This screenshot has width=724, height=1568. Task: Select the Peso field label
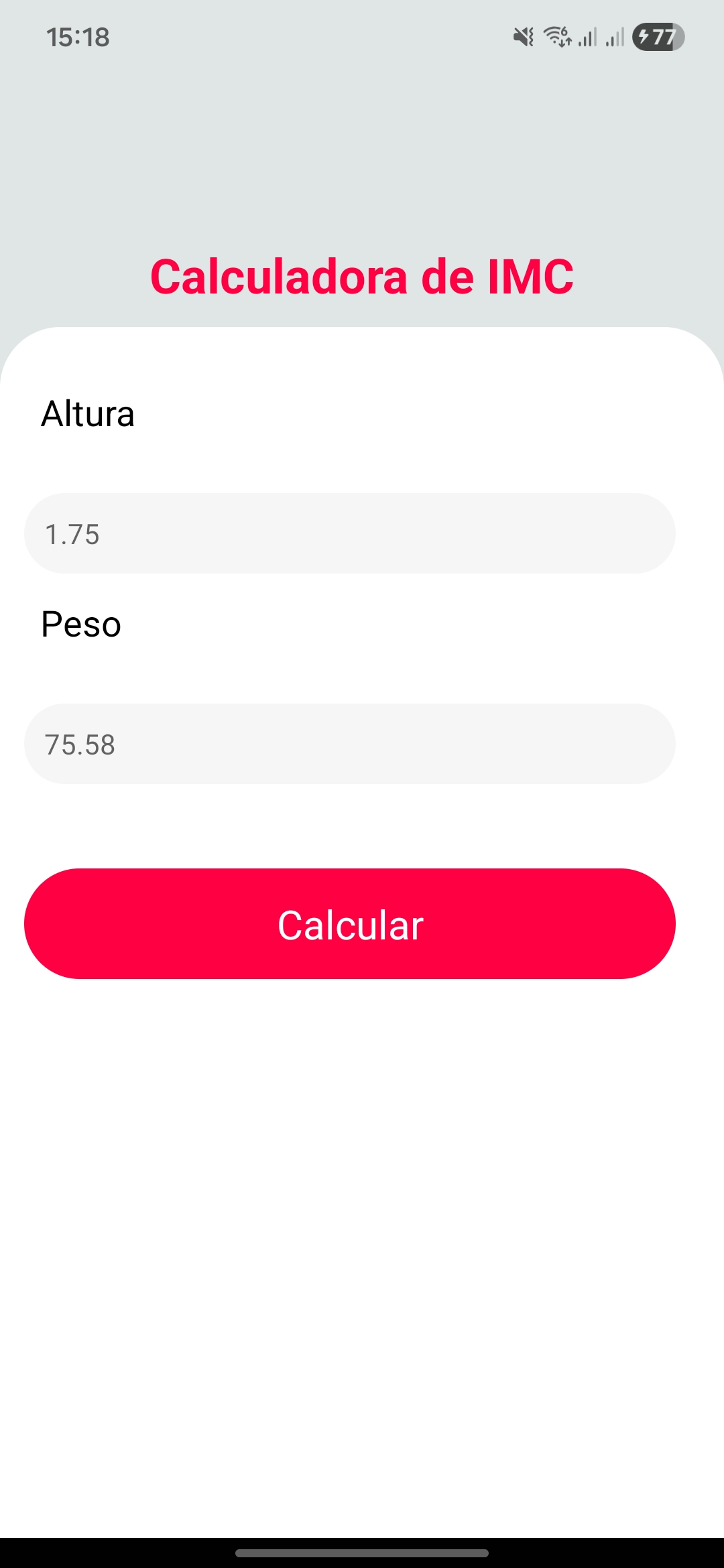tap(80, 624)
